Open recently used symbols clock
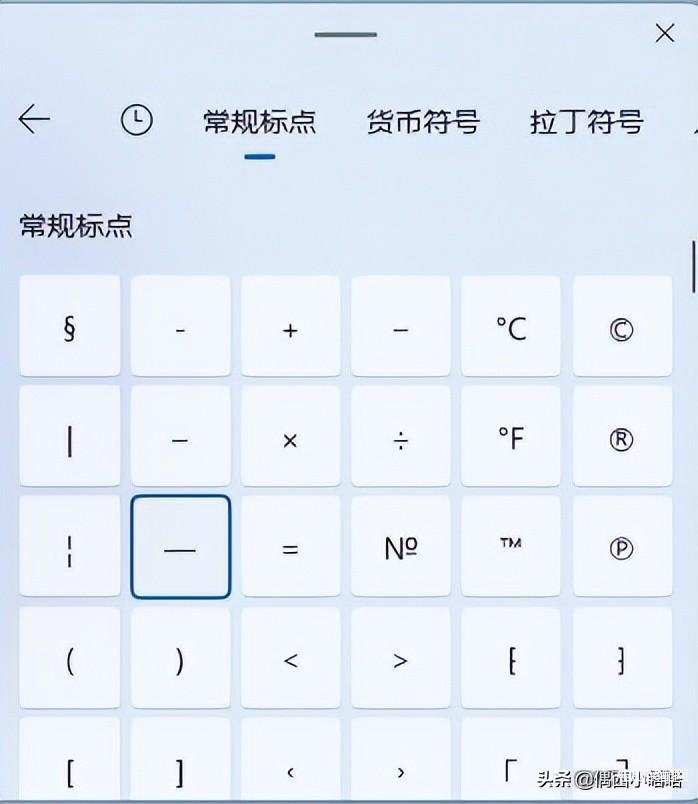698x804 pixels. (137, 121)
